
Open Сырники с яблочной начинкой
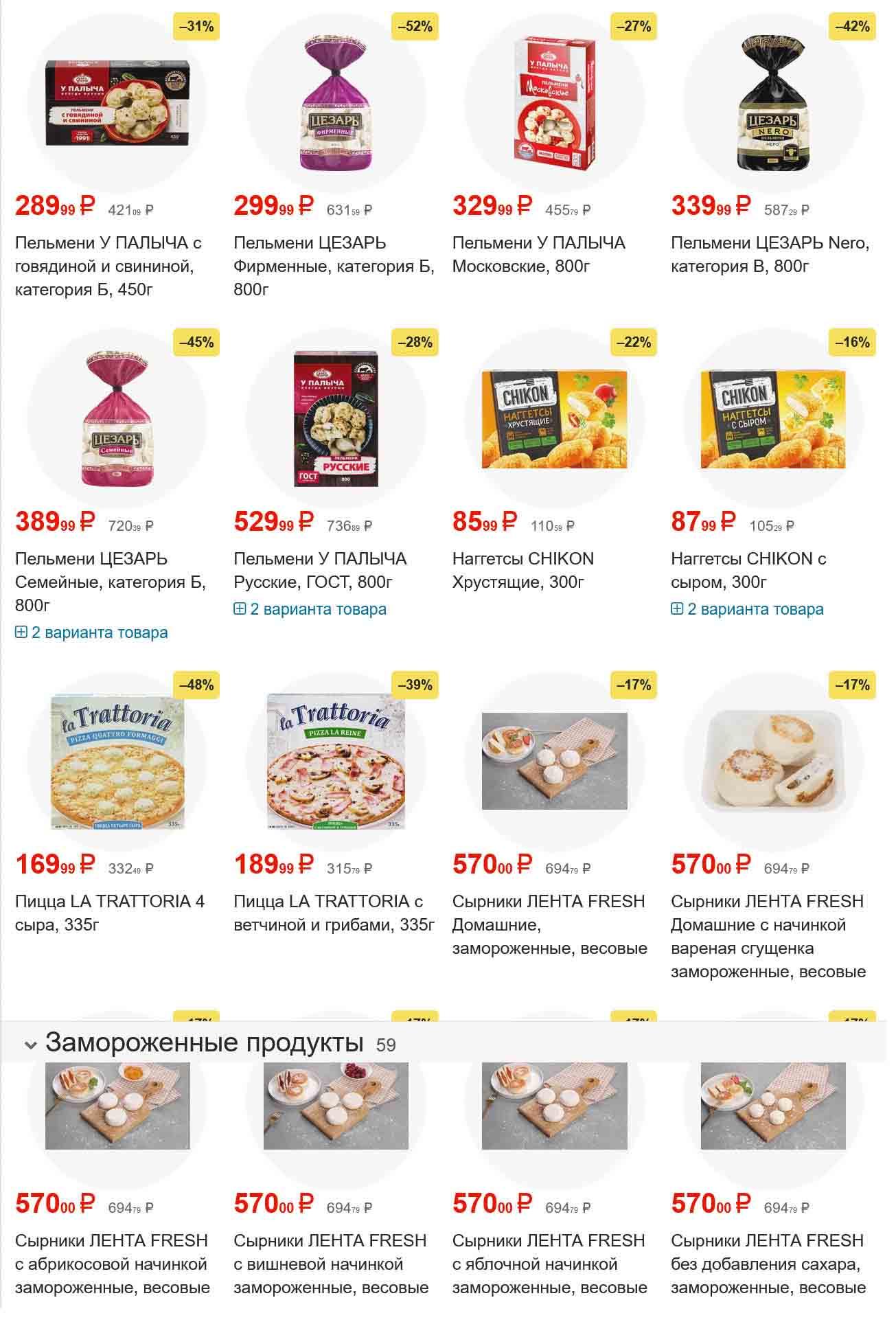[549, 1264]
